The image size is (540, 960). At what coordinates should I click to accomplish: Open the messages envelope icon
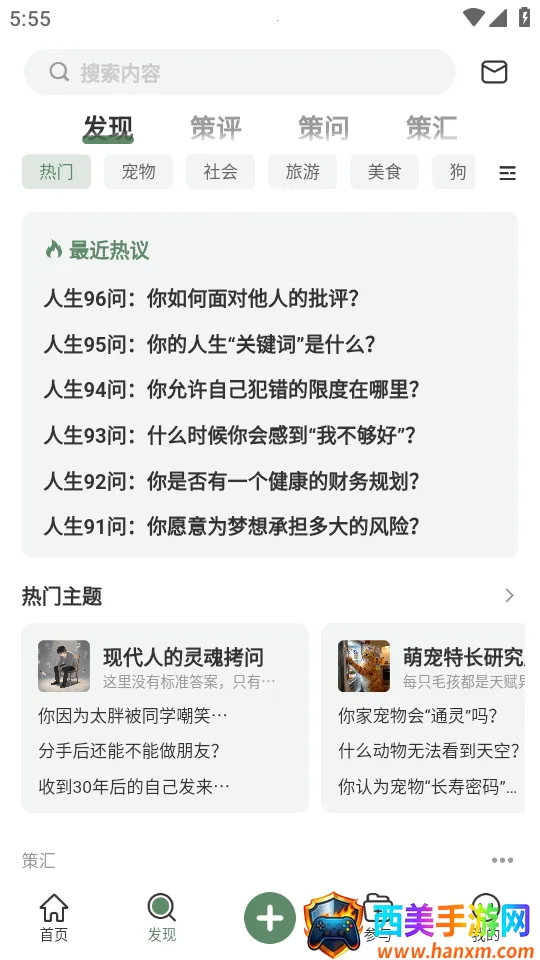coord(493,72)
